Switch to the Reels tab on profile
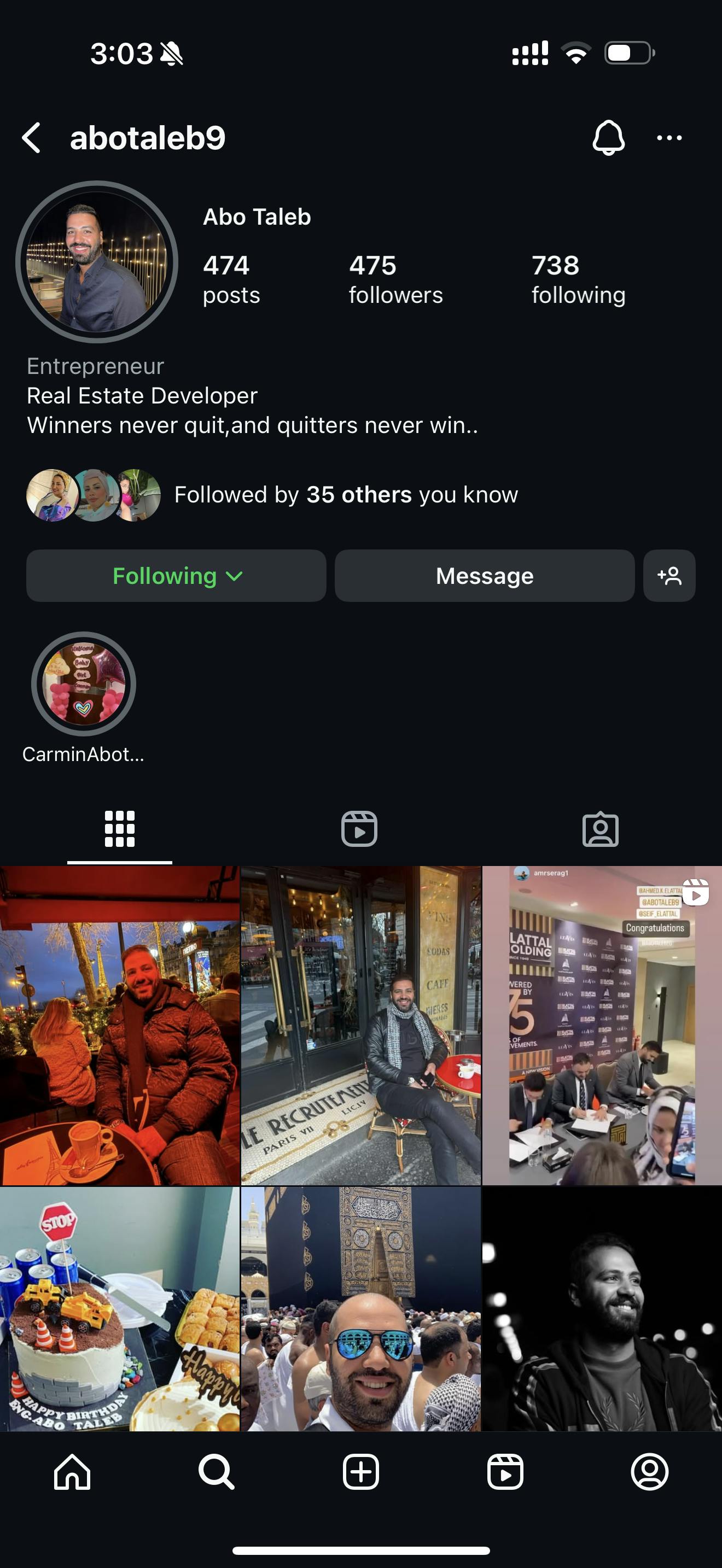This screenshot has width=722, height=1568. (x=359, y=829)
